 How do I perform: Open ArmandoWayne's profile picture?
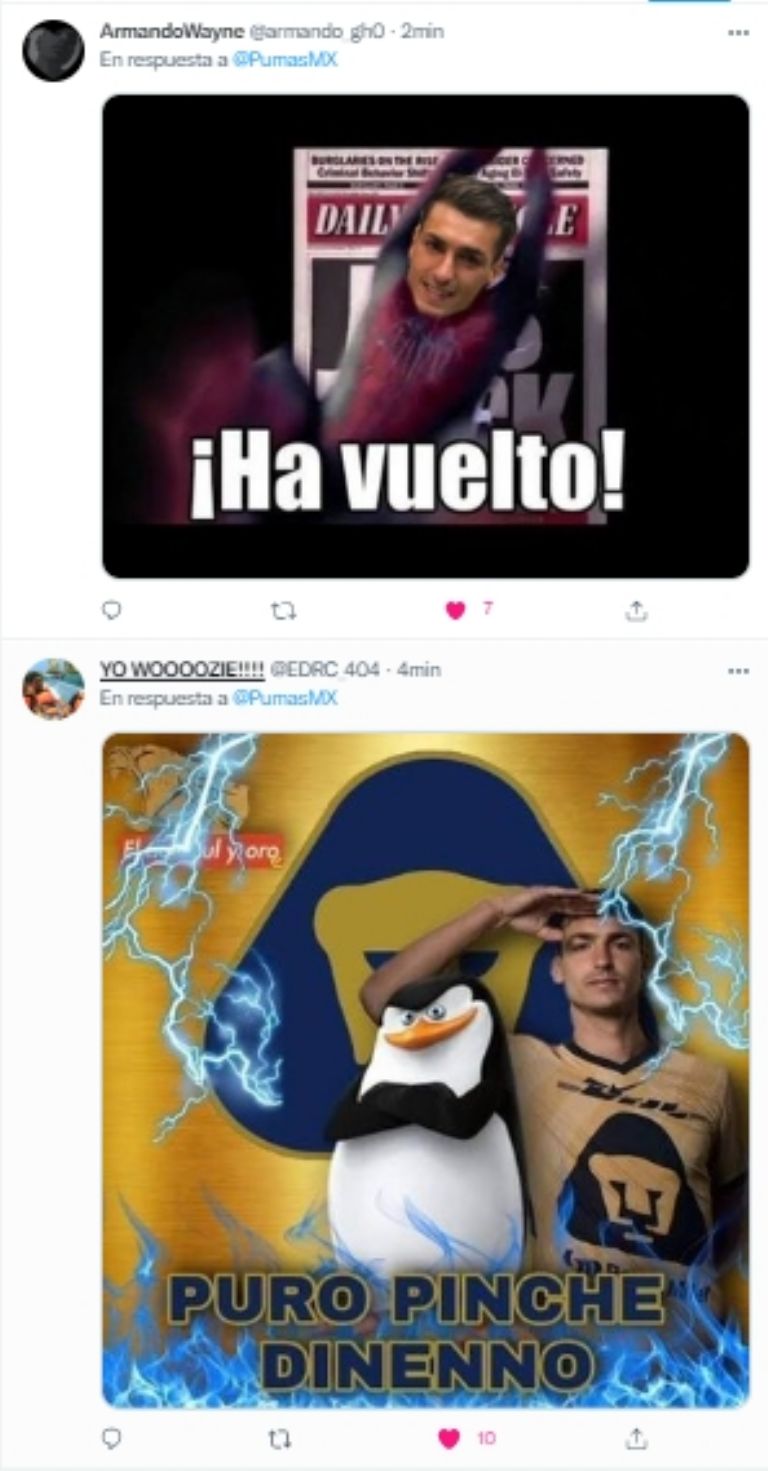[x=53, y=50]
